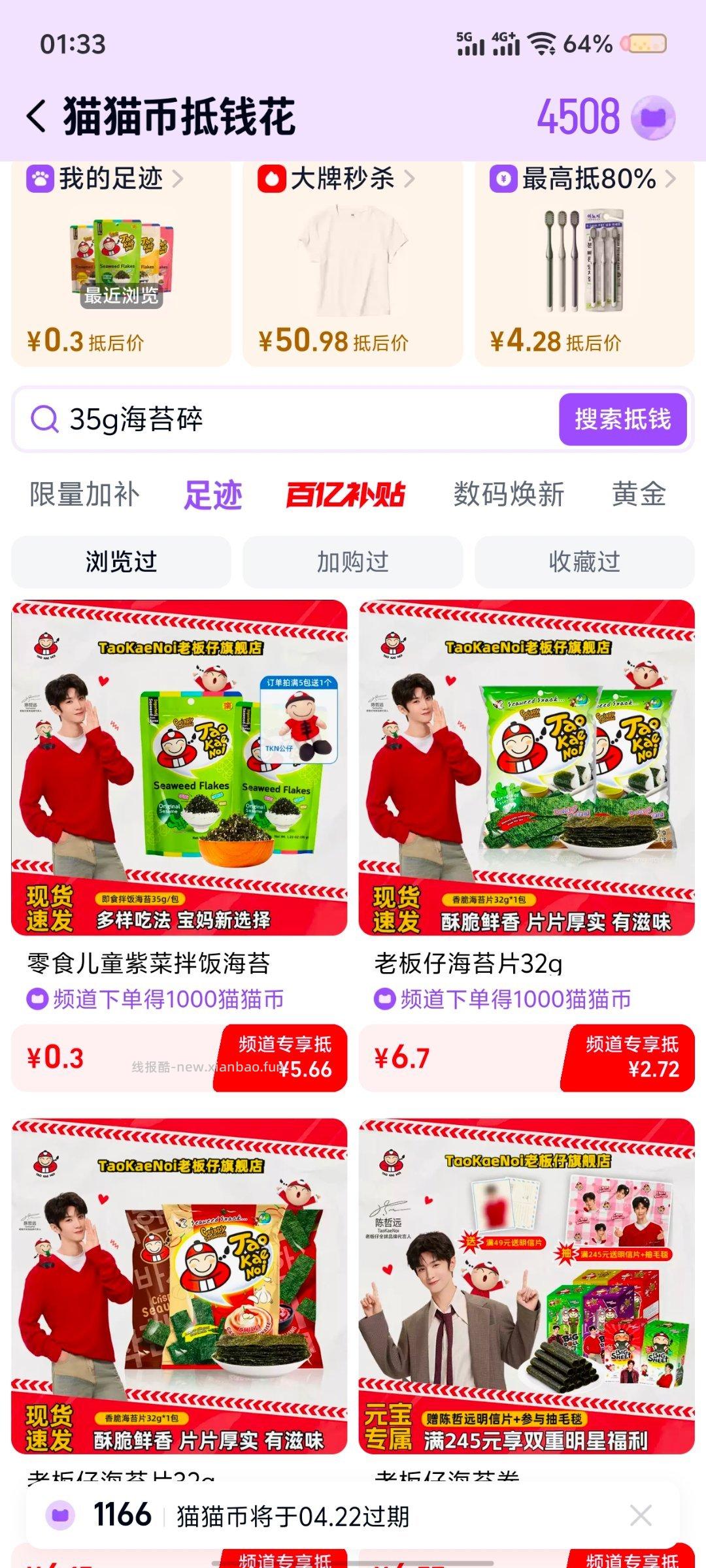Open the 数码焕新 tab
The width and height of the screenshot is (706, 1568).
point(509,495)
